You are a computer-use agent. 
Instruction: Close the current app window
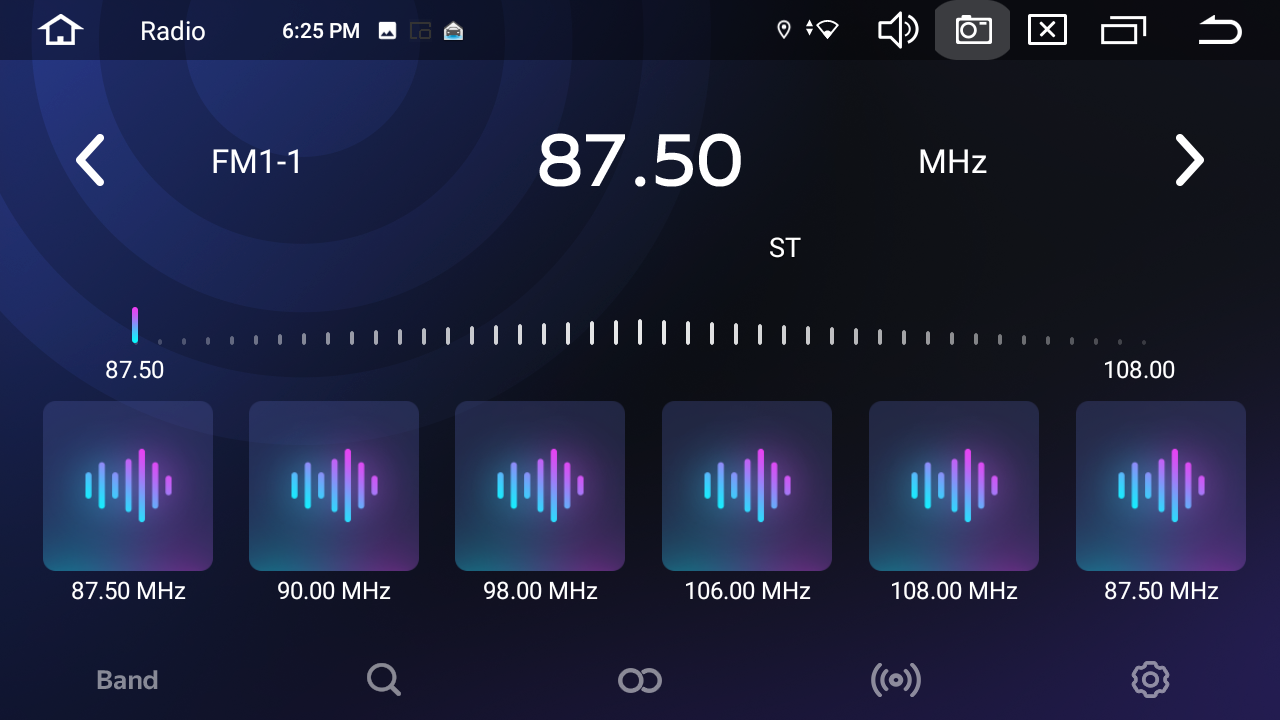[1047, 30]
